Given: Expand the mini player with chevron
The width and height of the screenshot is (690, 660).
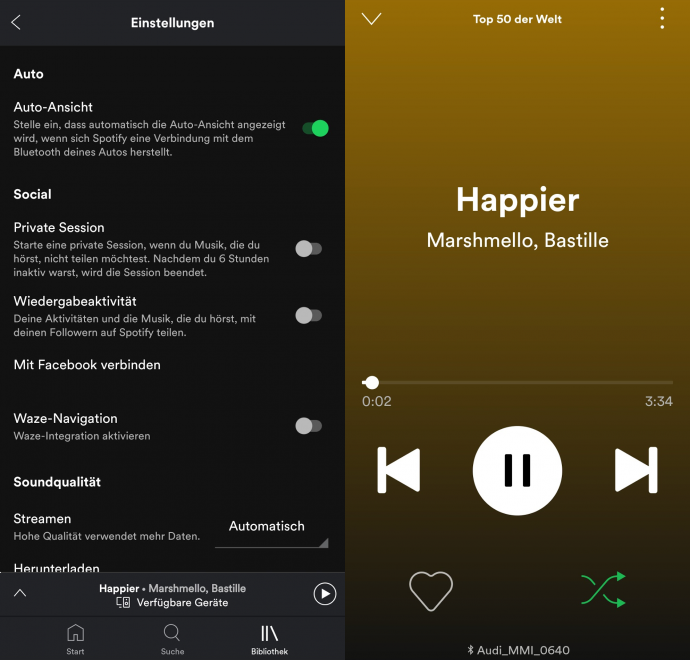Looking at the screenshot, I should click(x=20, y=593).
